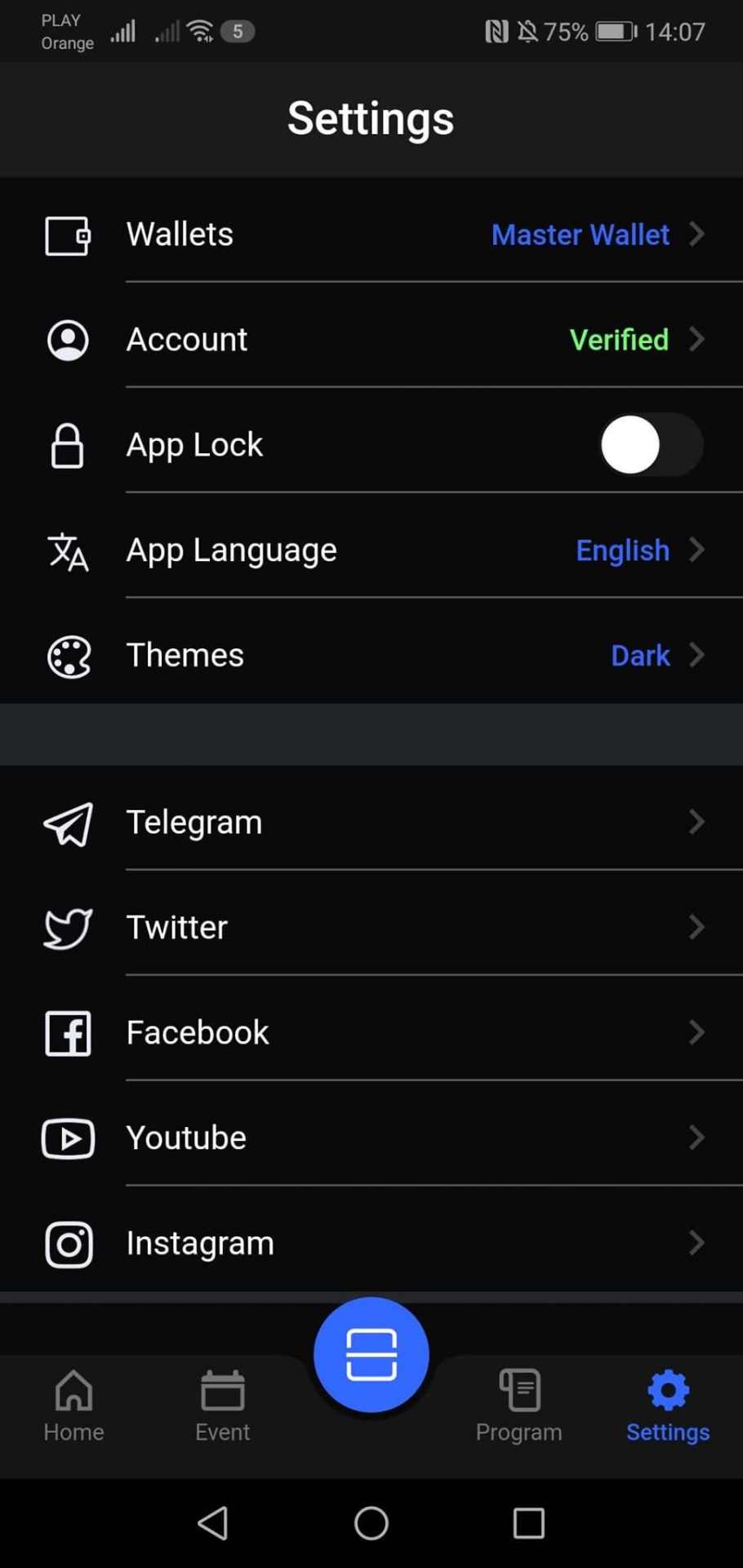The width and height of the screenshot is (743, 1568).
Task: Open the Instagram link row
Action: pyautogui.click(x=371, y=1243)
